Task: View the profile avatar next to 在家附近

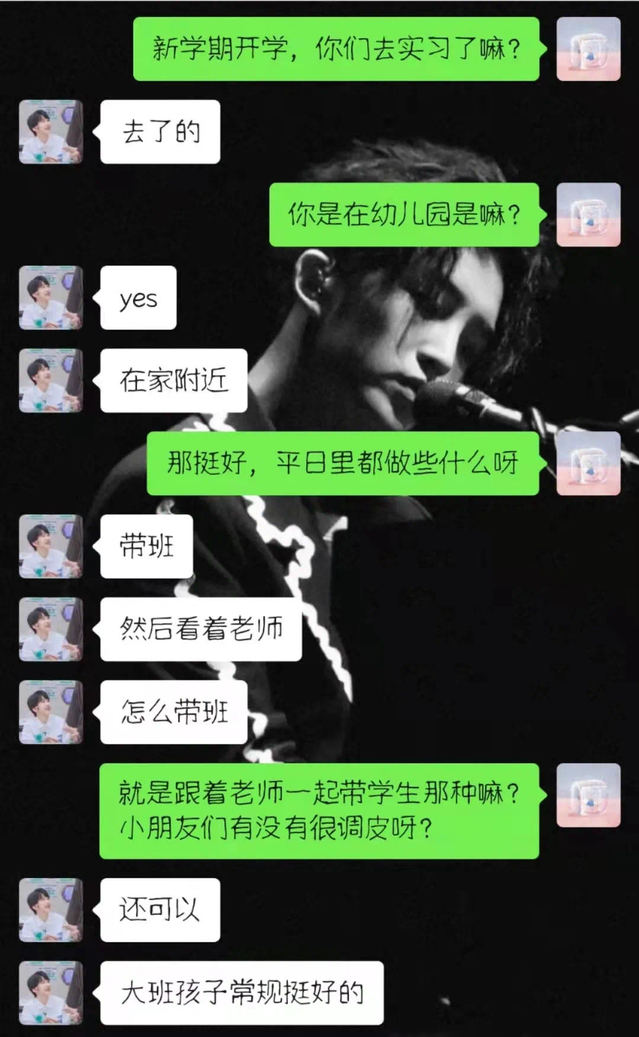Action: (50, 380)
